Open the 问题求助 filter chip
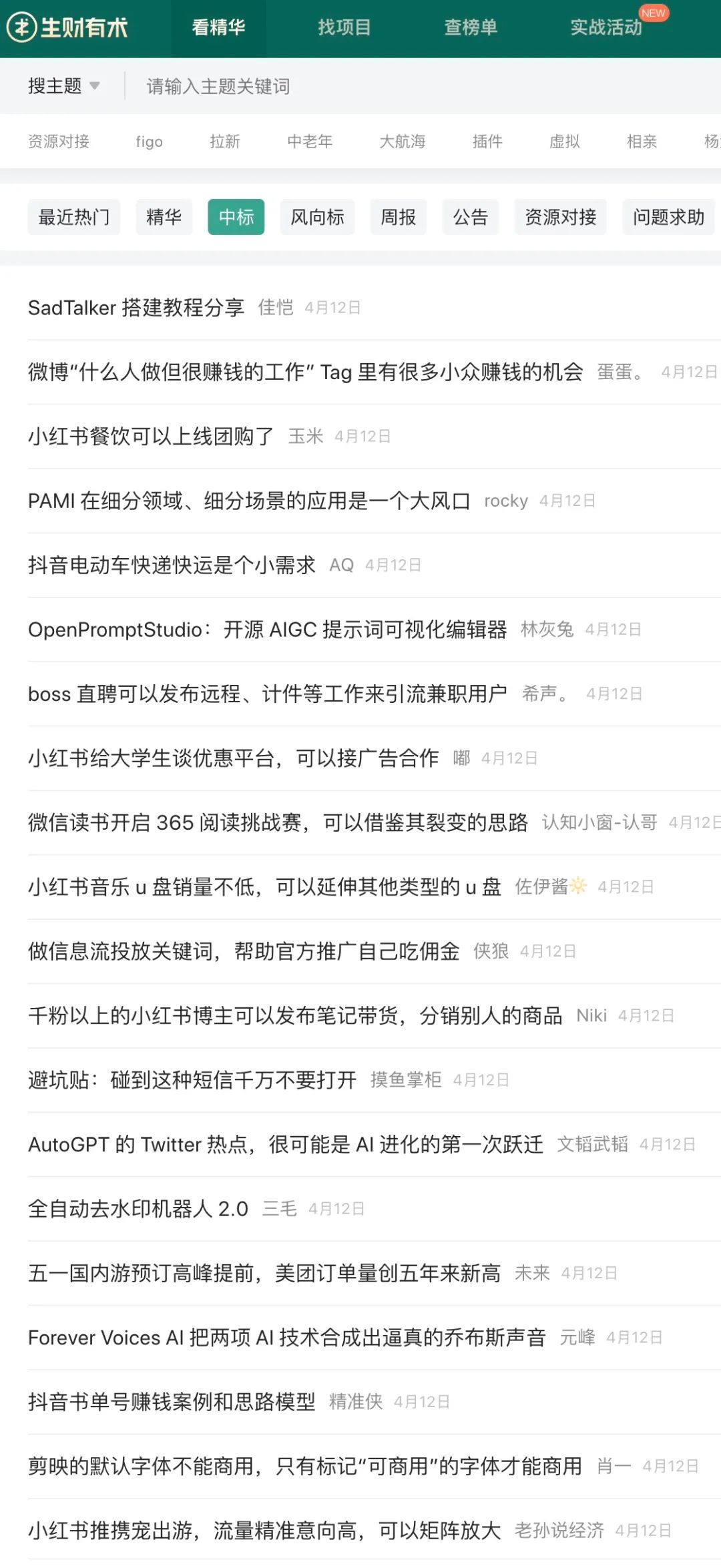This screenshot has height=1568, width=721. [x=669, y=217]
